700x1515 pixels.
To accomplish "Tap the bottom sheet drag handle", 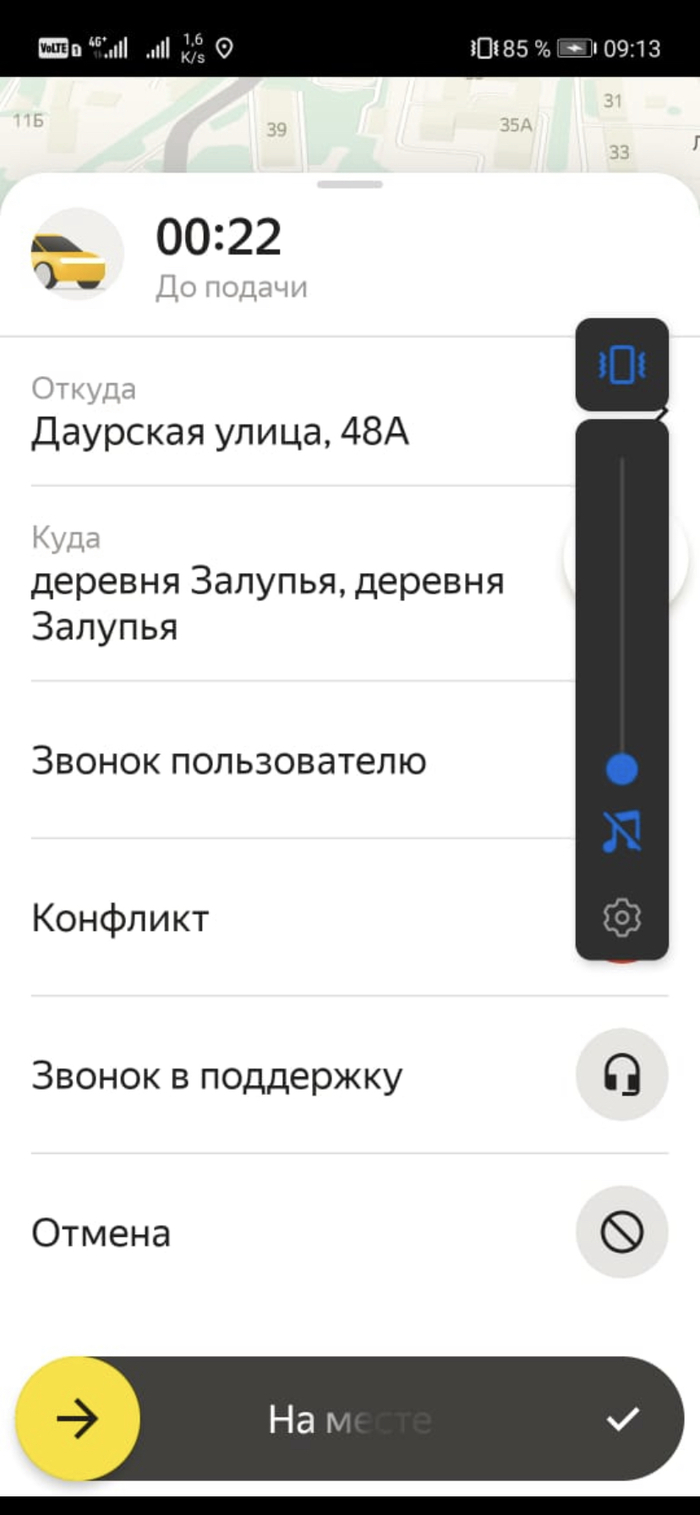I will click(350, 185).
